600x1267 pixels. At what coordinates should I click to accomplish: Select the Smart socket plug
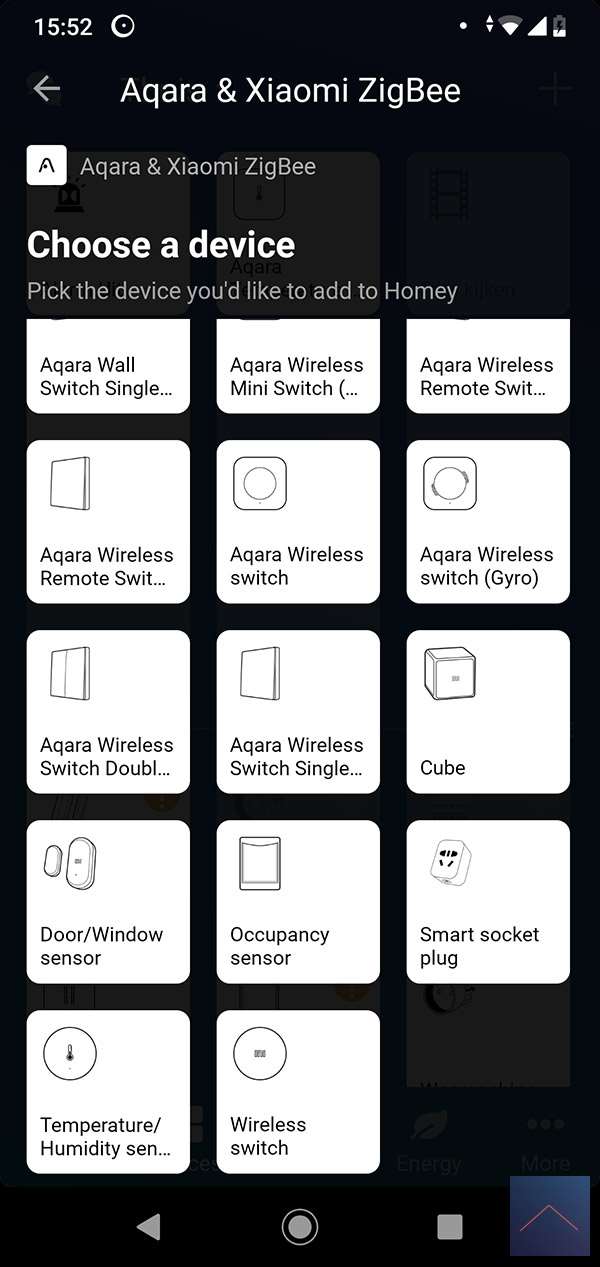(488, 901)
